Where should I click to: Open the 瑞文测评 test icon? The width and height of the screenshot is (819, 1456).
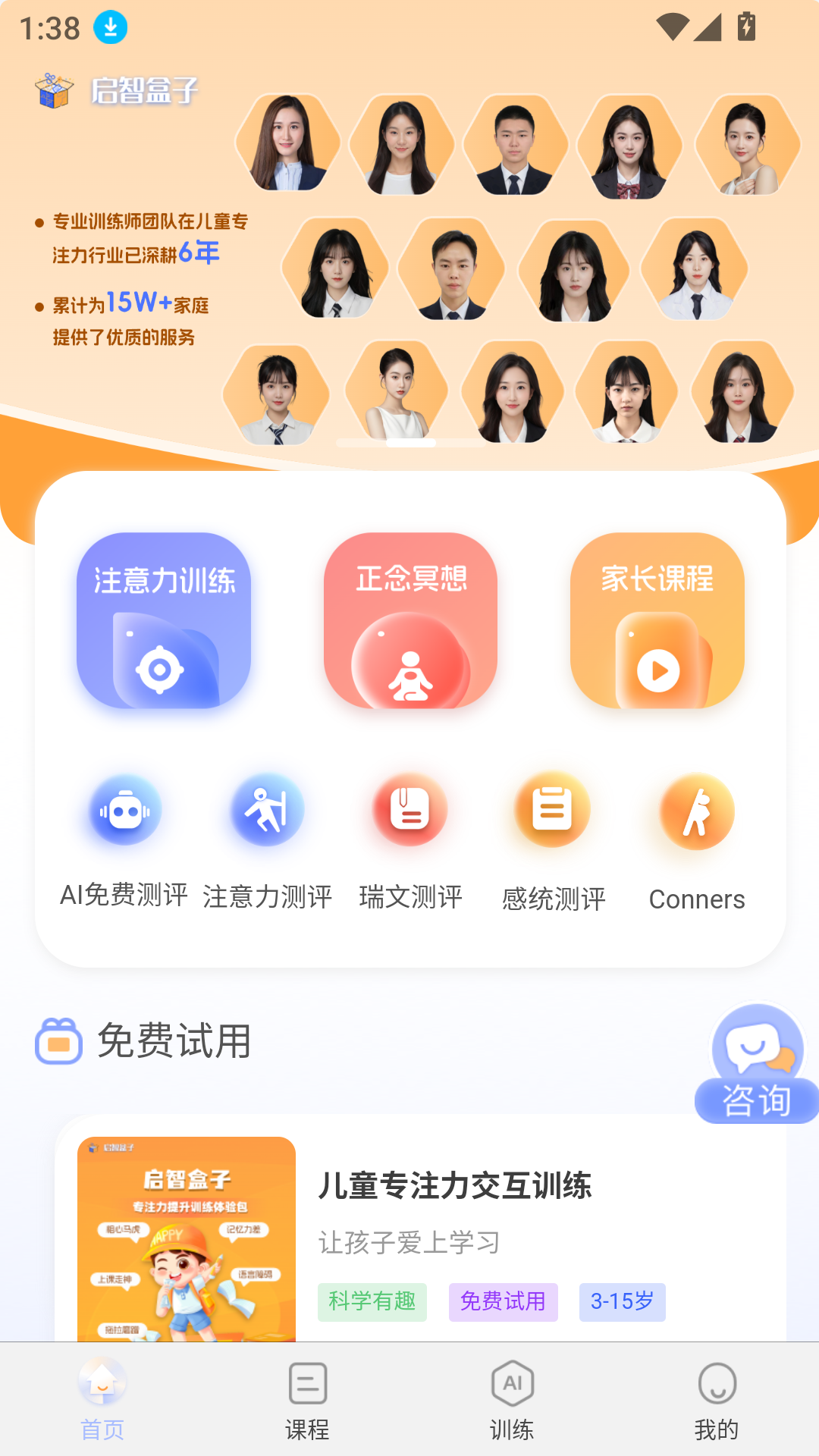409,809
